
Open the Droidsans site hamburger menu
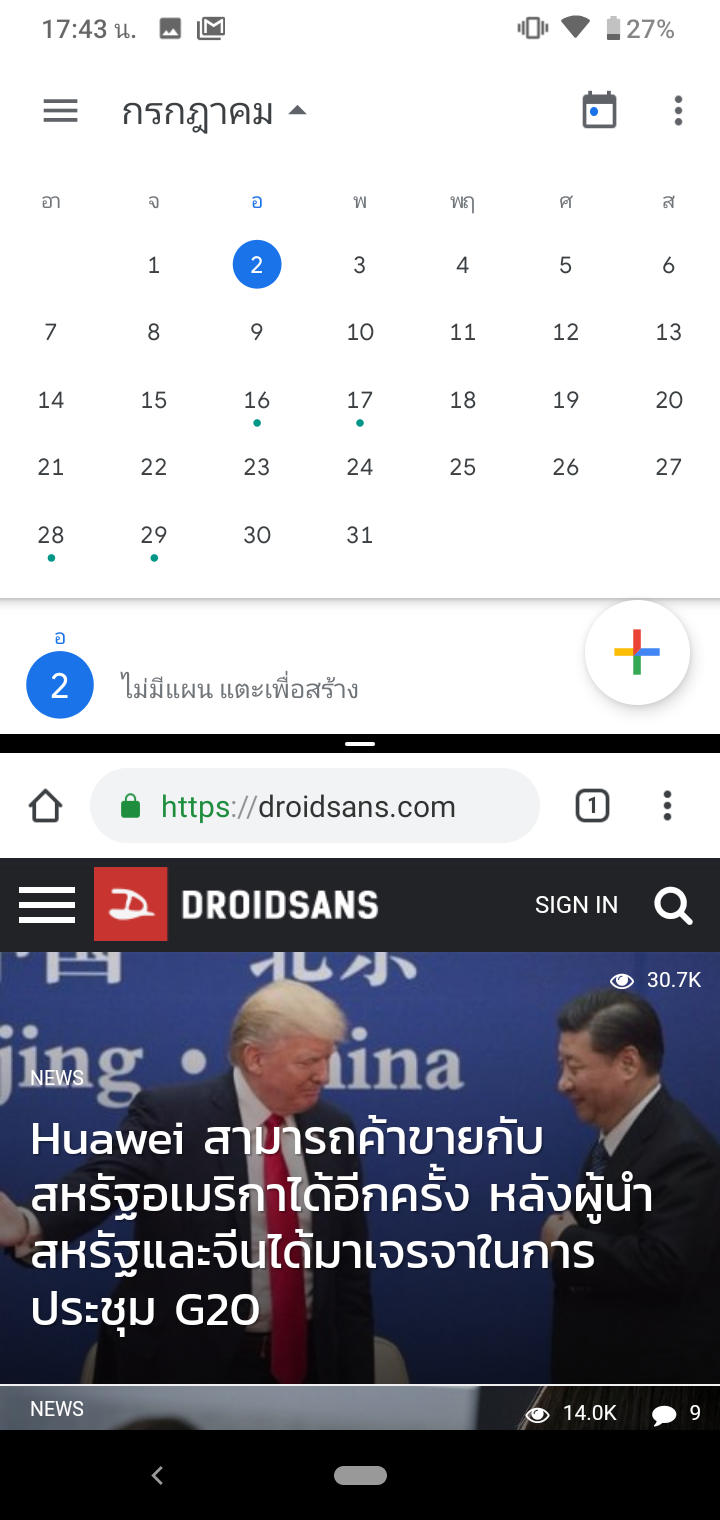[x=47, y=905]
